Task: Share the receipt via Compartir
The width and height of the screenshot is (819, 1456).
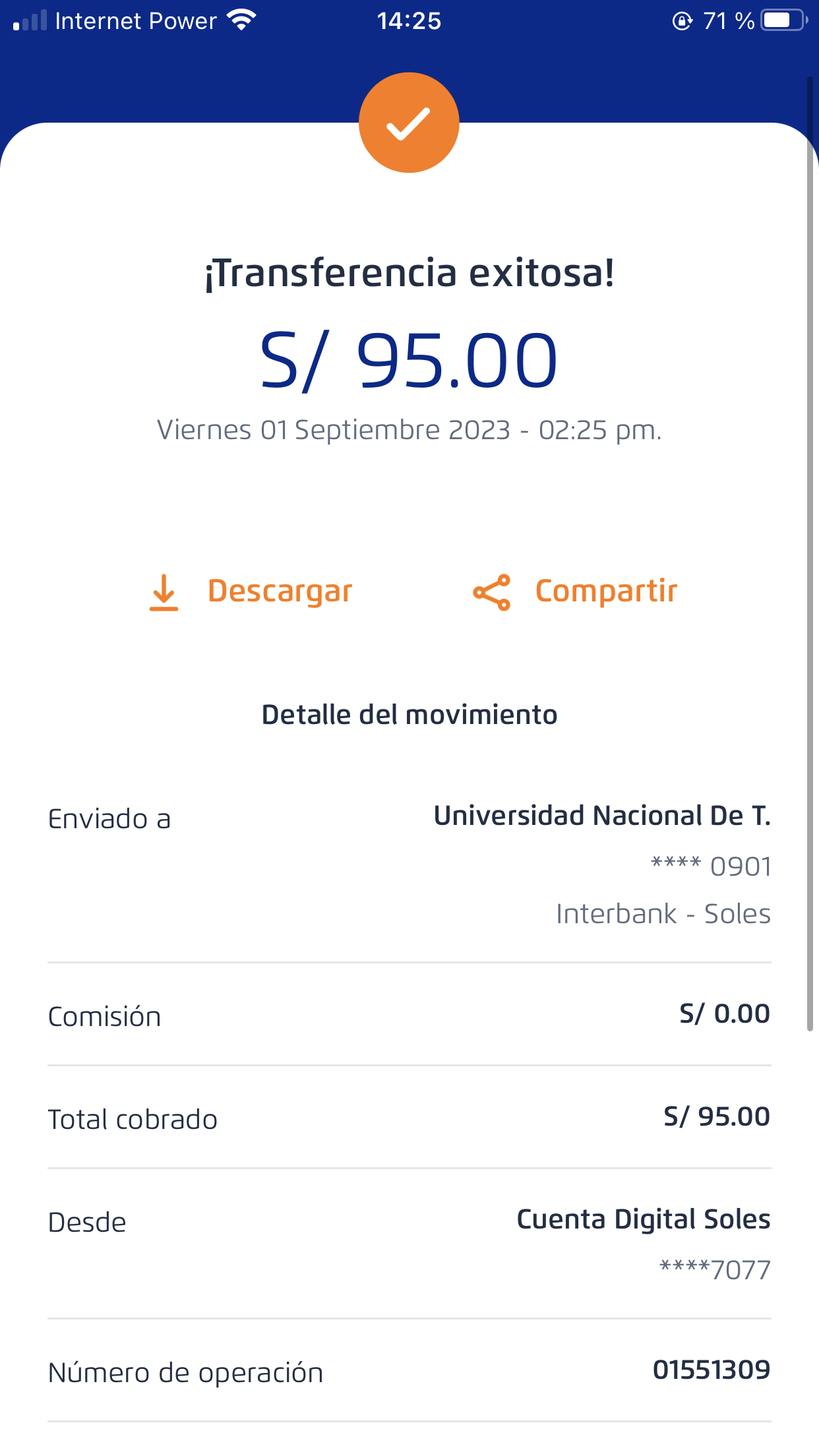Action: [575, 591]
